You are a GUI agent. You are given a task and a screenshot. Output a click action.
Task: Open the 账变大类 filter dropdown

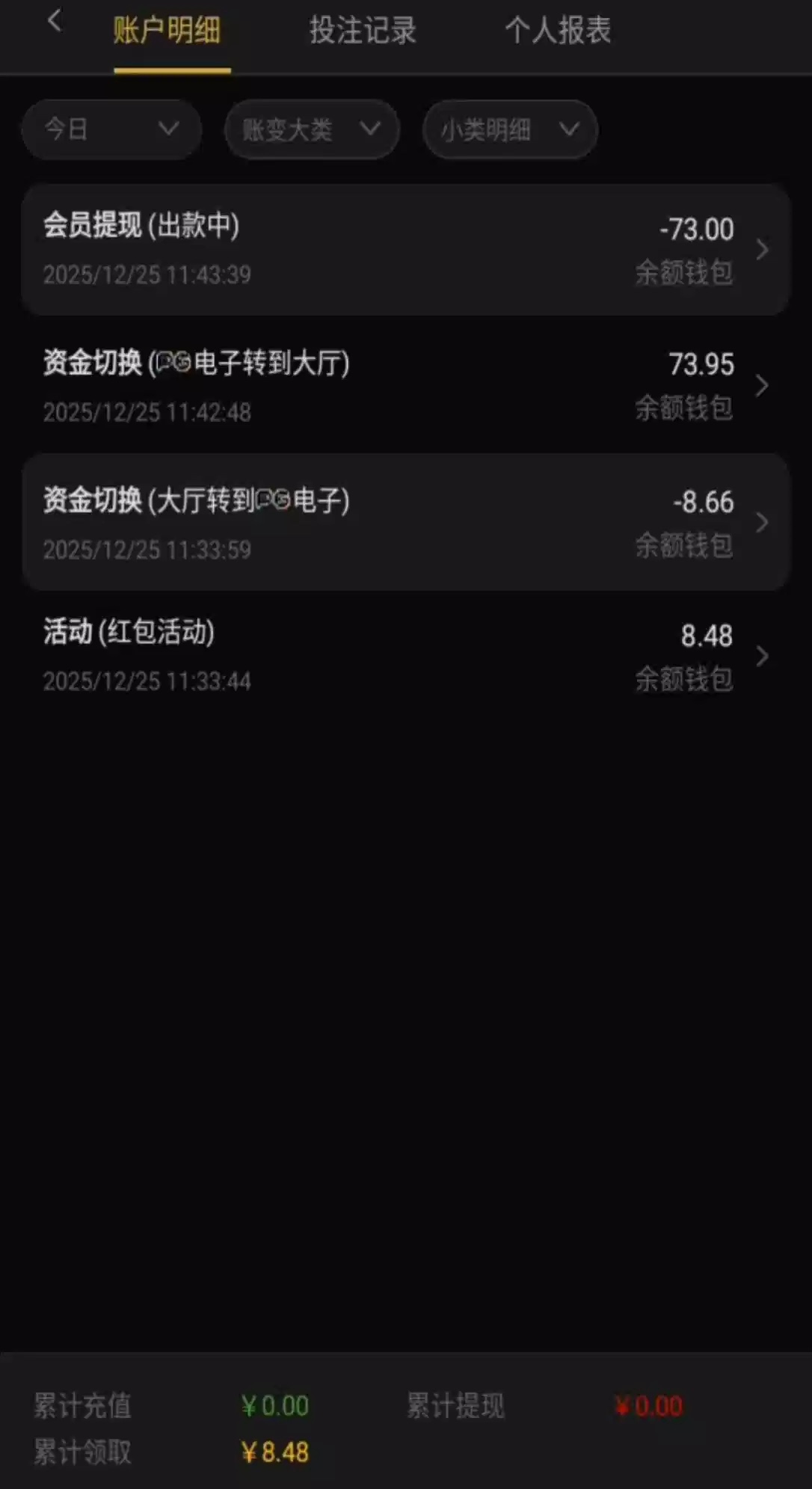coord(312,130)
